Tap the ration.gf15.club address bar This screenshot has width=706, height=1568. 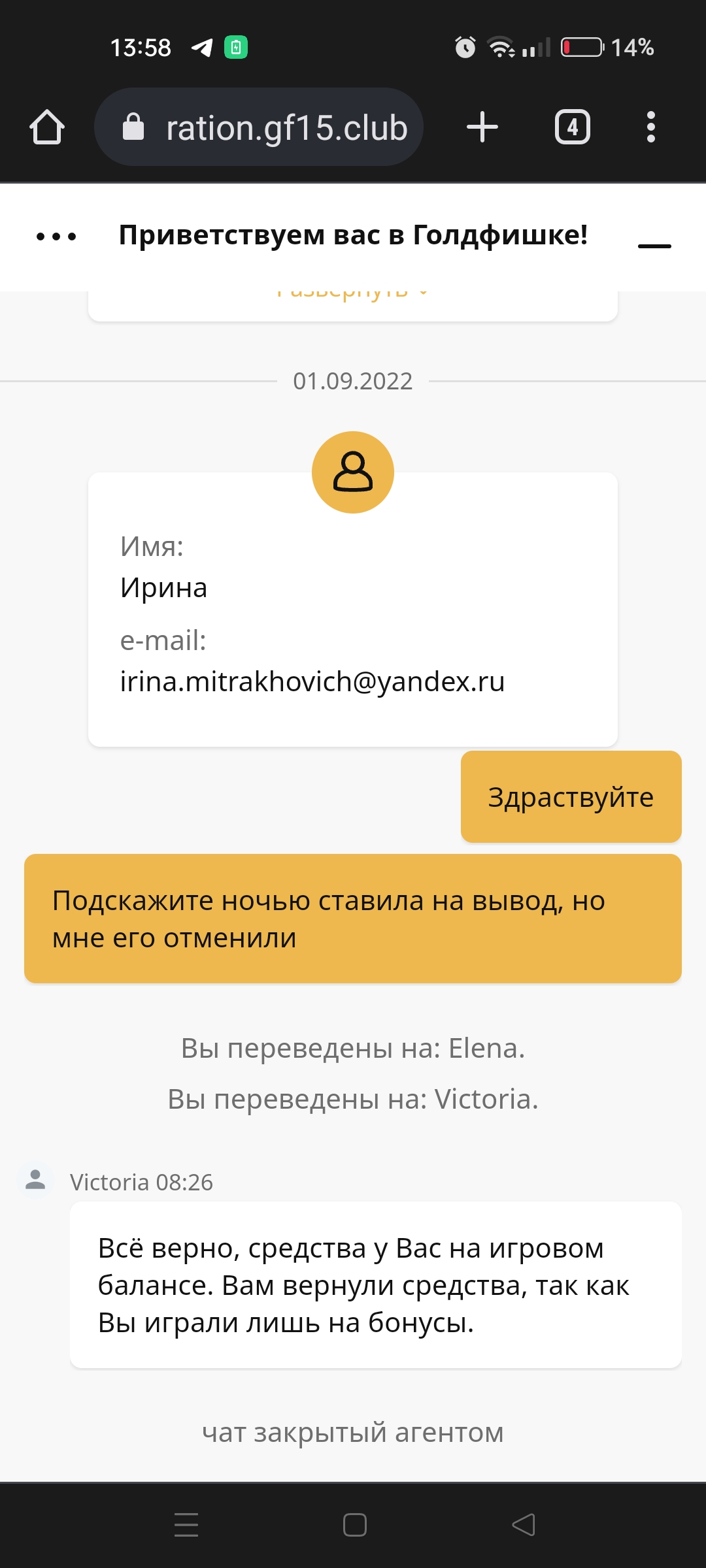click(x=259, y=127)
